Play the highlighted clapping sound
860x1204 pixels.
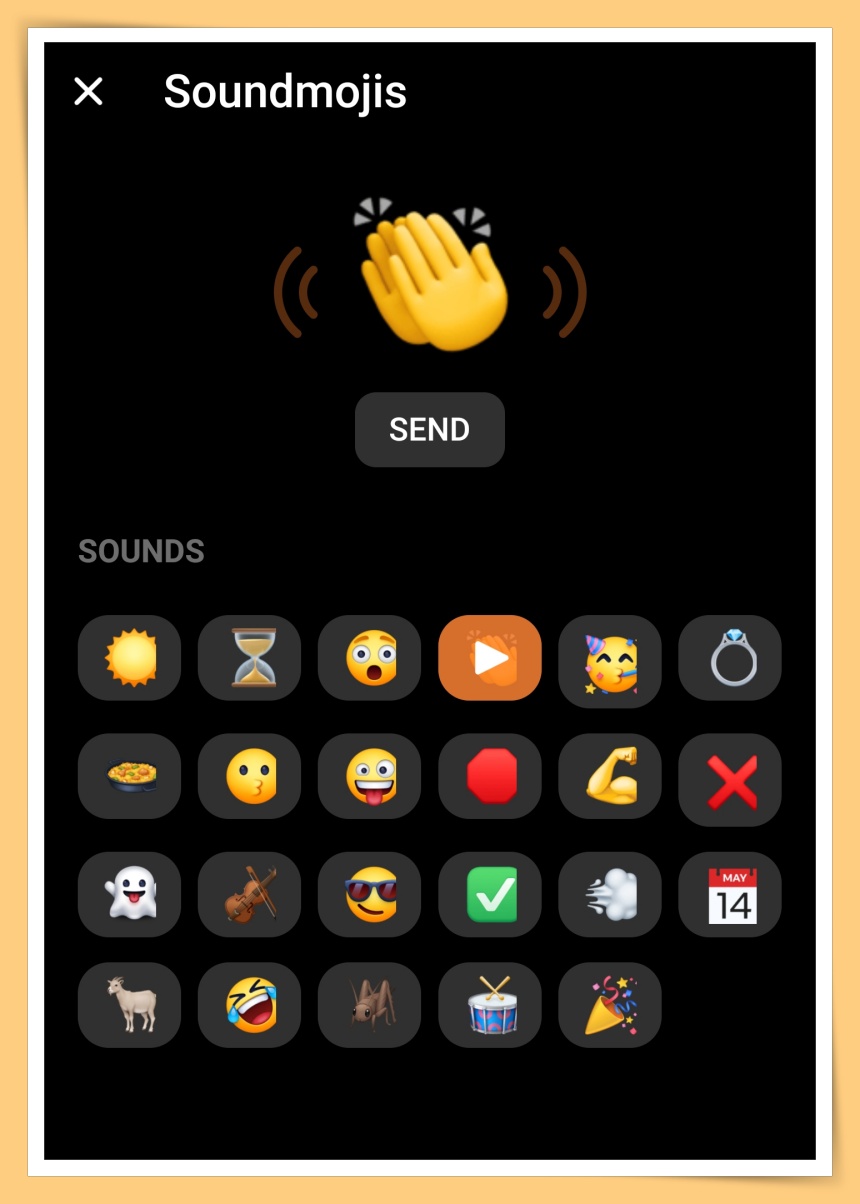pos(490,658)
